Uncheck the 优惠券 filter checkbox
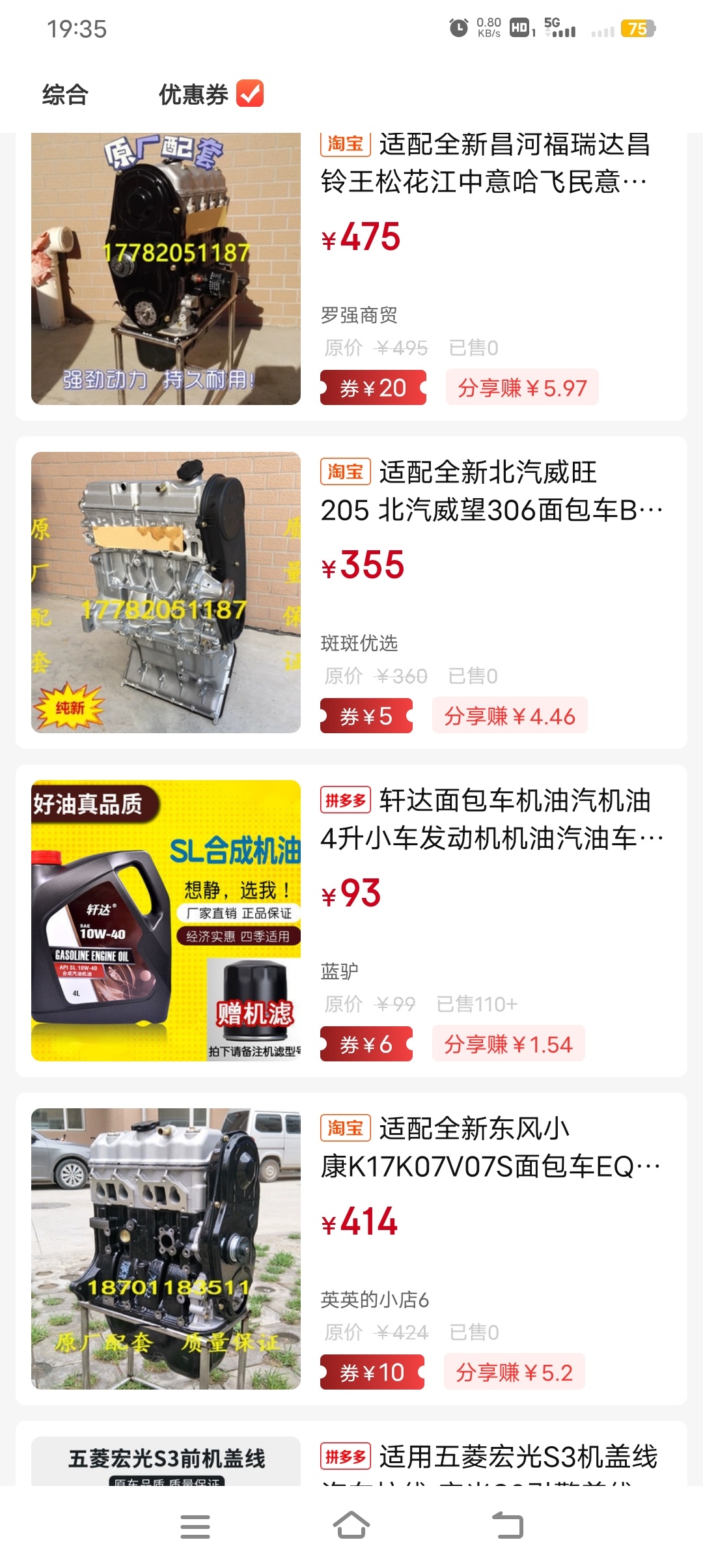This screenshot has width=703, height=1568. click(x=249, y=93)
